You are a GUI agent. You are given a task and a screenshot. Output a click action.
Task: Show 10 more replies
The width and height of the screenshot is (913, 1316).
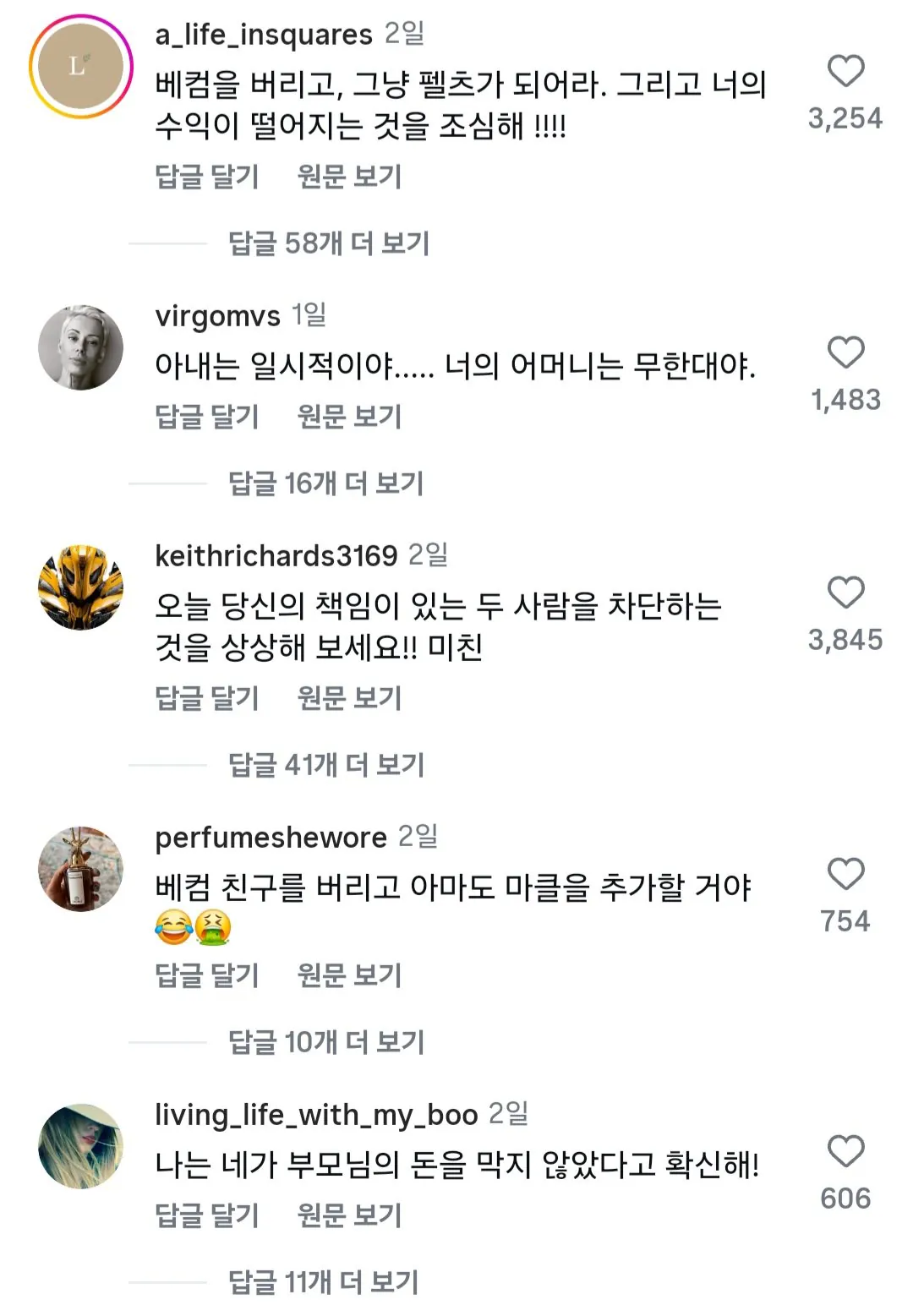point(325,1042)
